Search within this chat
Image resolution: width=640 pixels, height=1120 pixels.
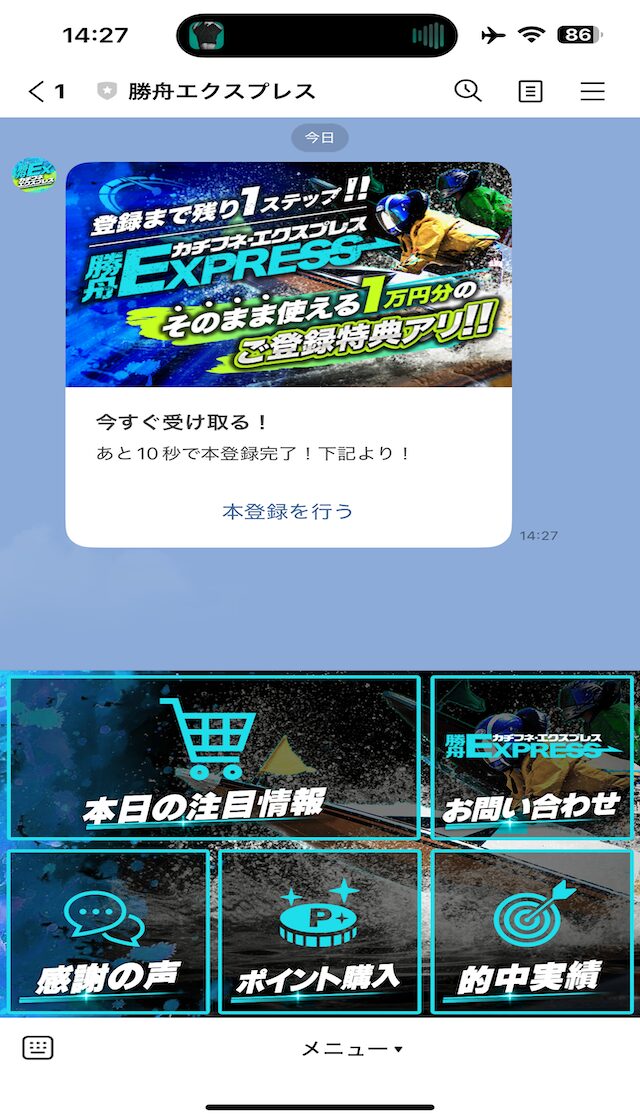pos(468,91)
